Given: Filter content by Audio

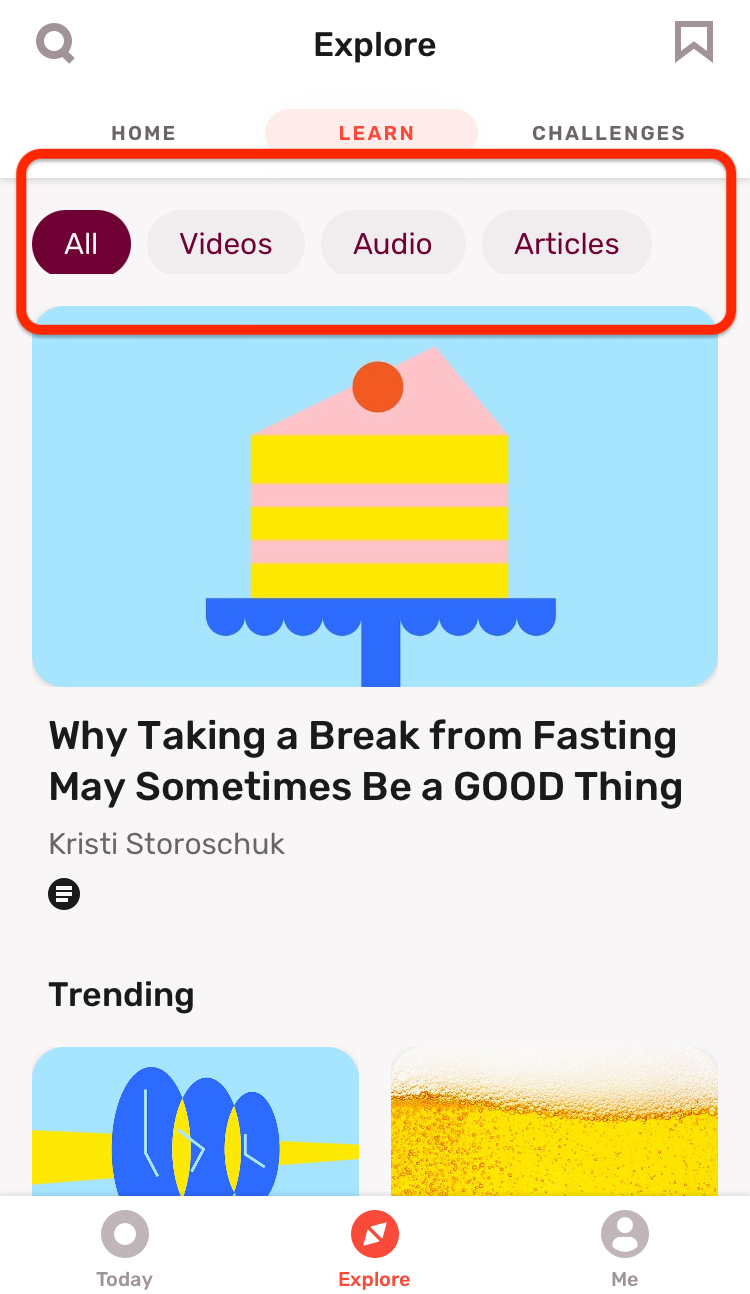Looking at the screenshot, I should [x=393, y=243].
